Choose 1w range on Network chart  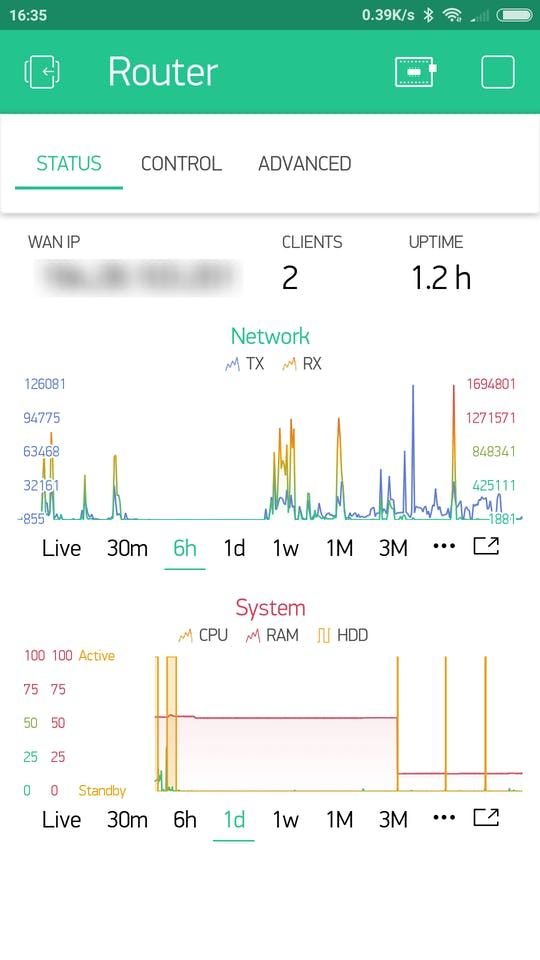285,548
